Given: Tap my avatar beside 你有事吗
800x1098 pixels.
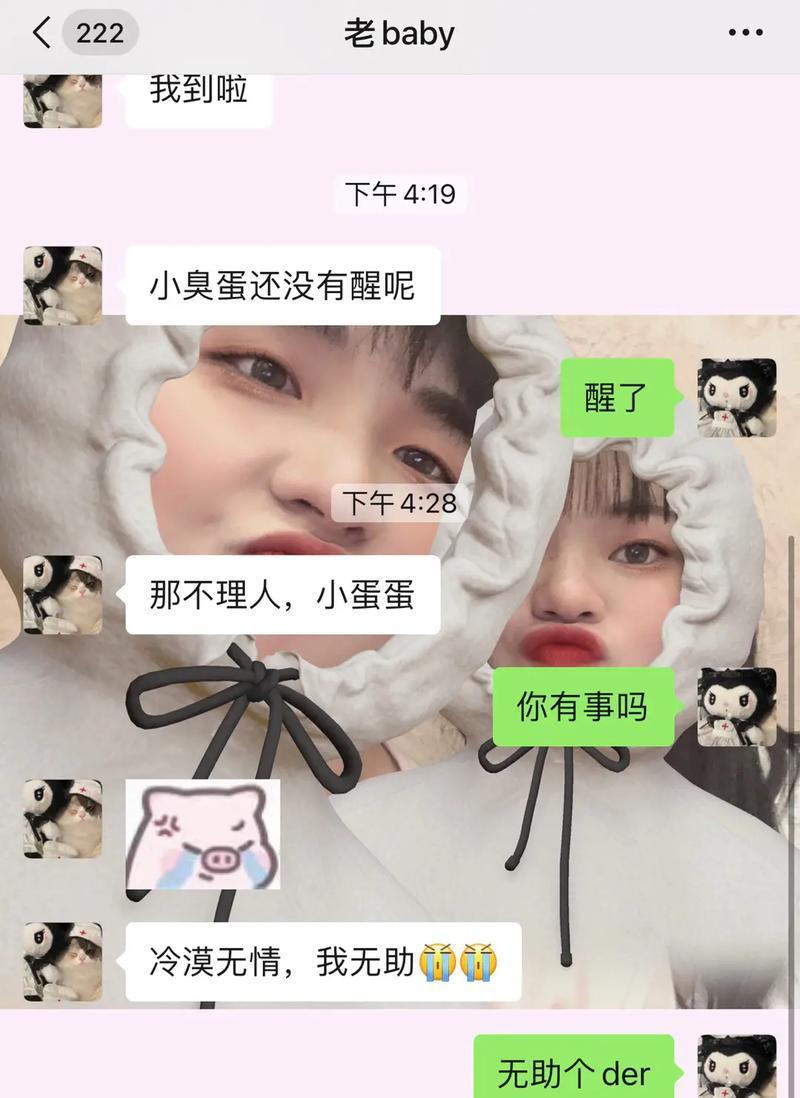Looking at the screenshot, I should [x=736, y=706].
